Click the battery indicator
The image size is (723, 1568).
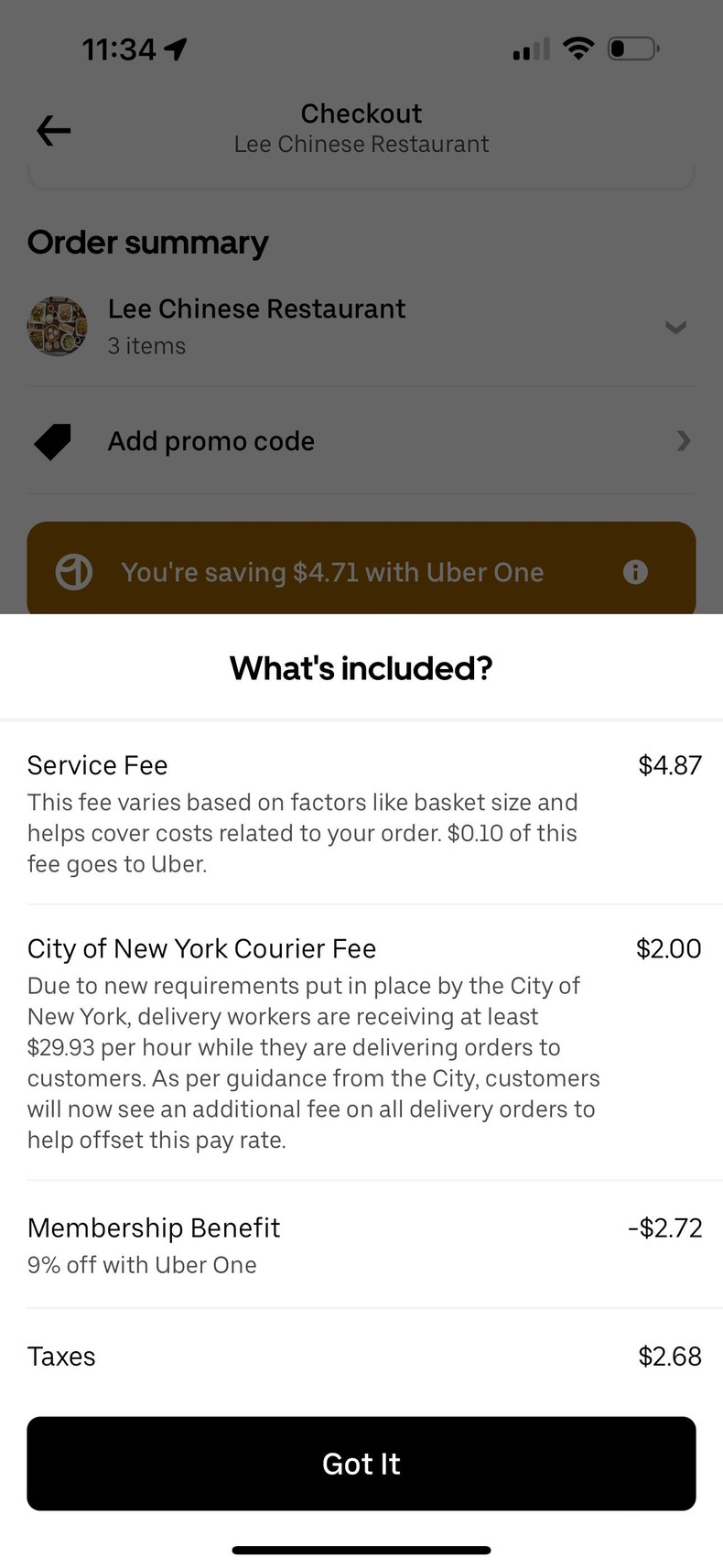[x=633, y=49]
